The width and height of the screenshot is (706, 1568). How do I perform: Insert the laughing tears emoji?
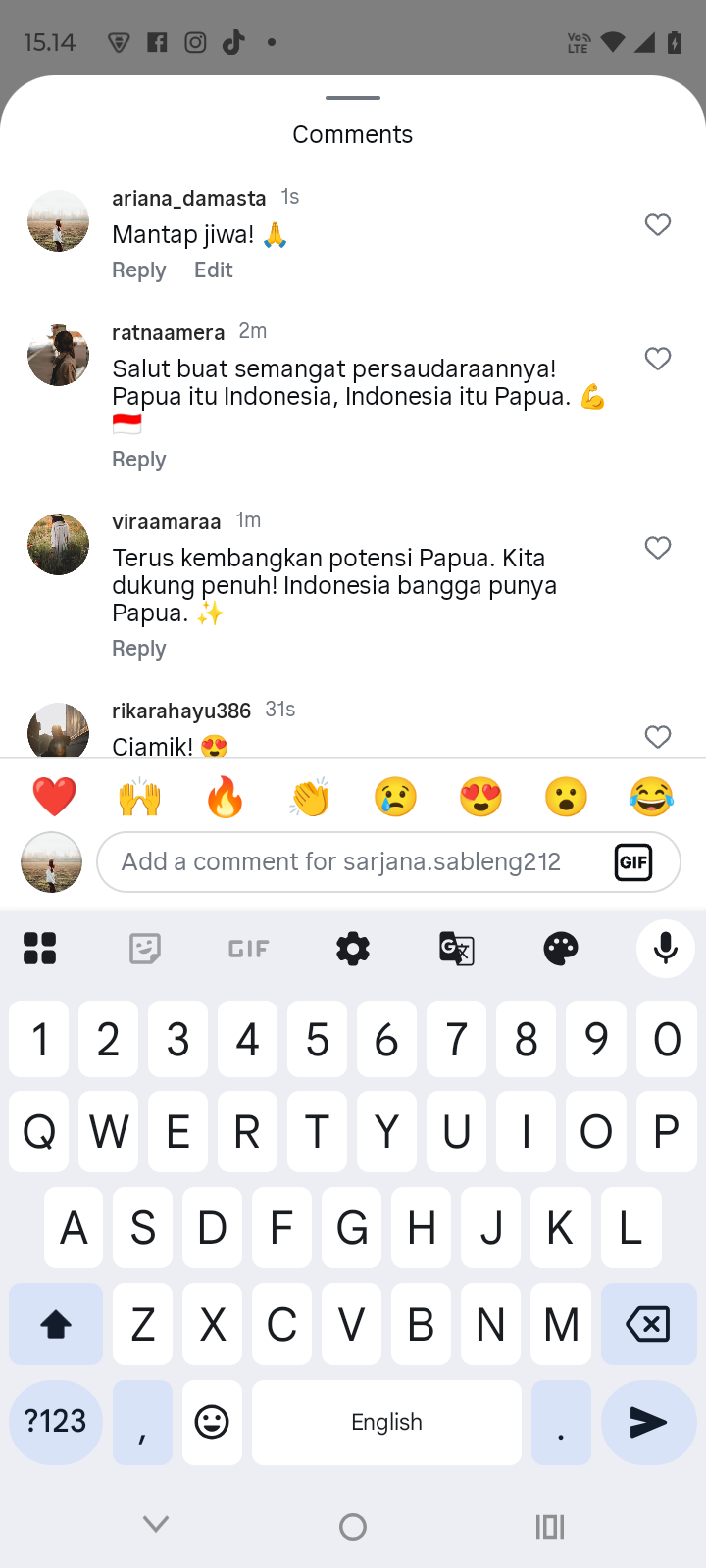(651, 797)
